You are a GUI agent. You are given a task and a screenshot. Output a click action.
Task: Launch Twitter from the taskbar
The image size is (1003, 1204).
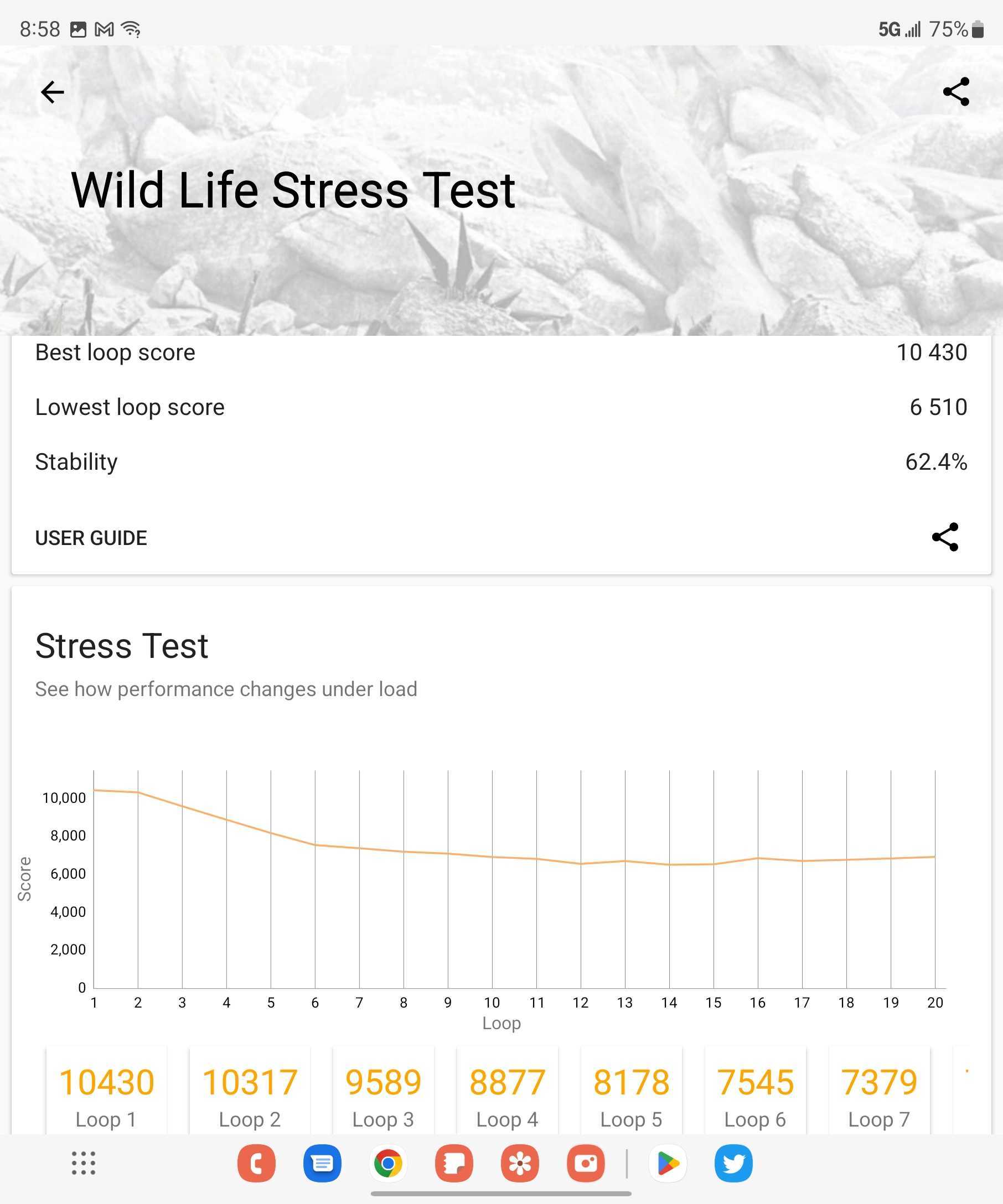coord(733,1164)
